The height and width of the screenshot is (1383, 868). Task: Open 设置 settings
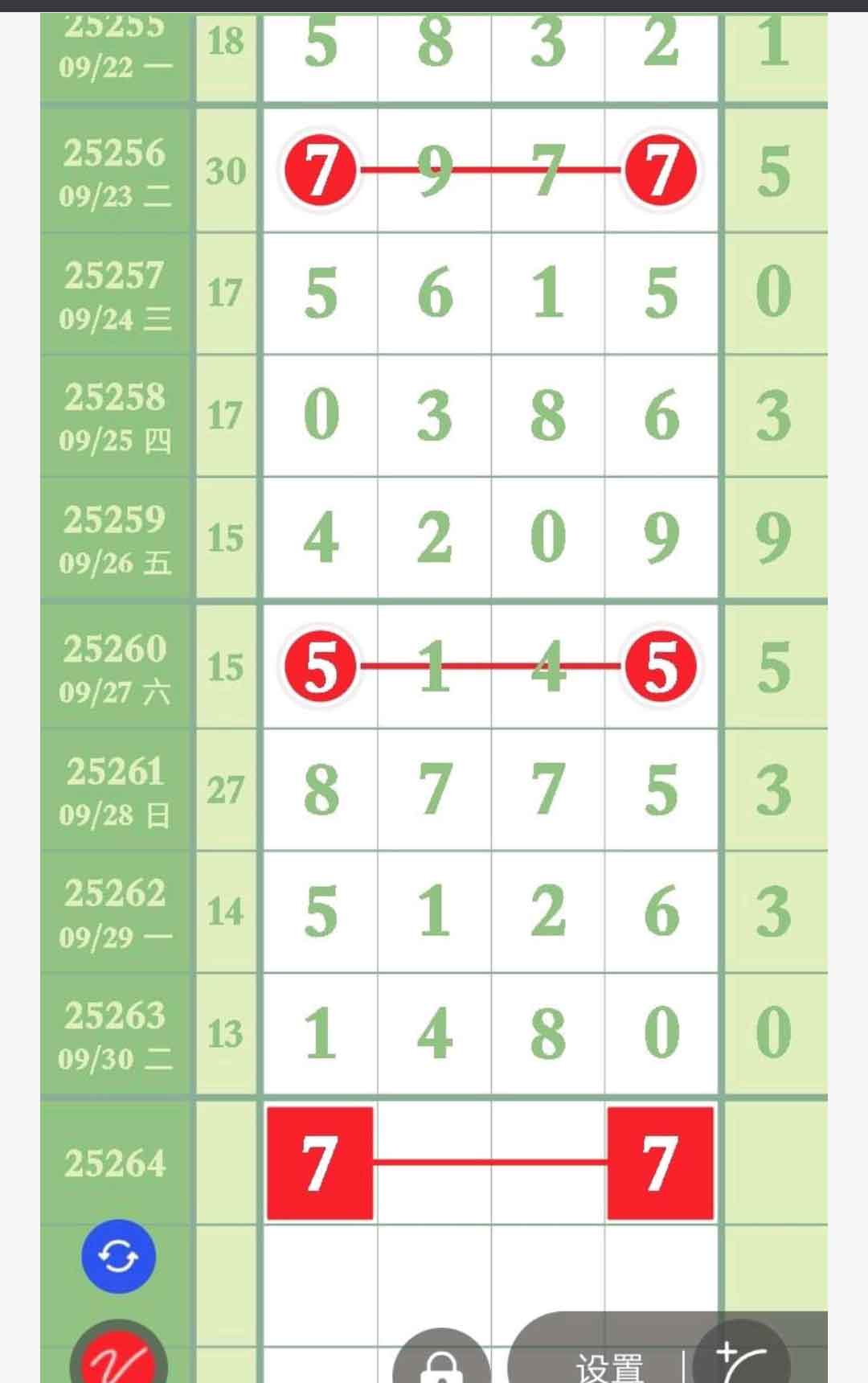(609, 1365)
